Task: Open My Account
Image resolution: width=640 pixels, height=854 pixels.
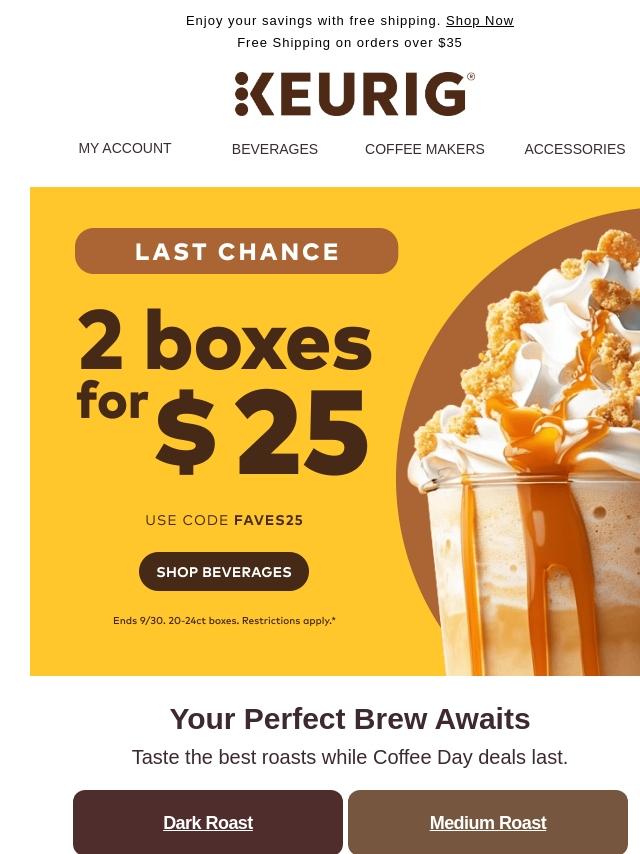Action: click(x=125, y=148)
